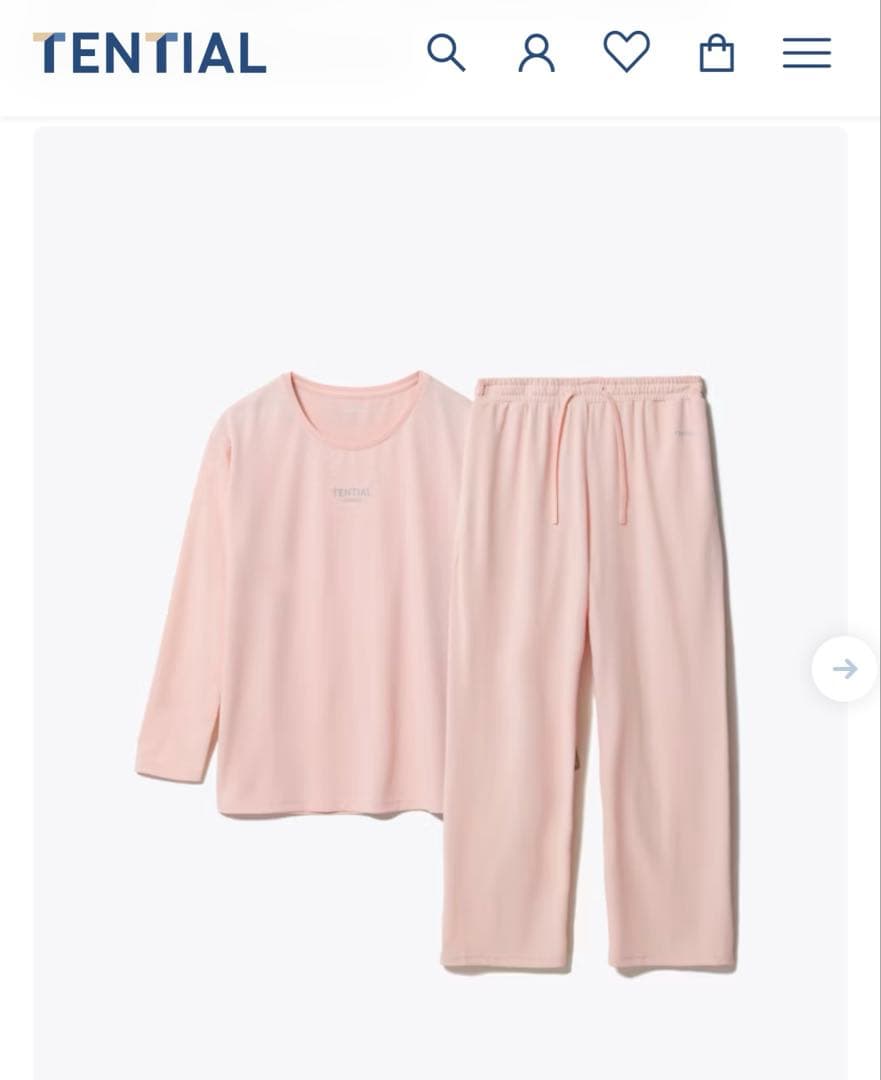Go to the TENTIAL home page

pyautogui.click(x=150, y=53)
